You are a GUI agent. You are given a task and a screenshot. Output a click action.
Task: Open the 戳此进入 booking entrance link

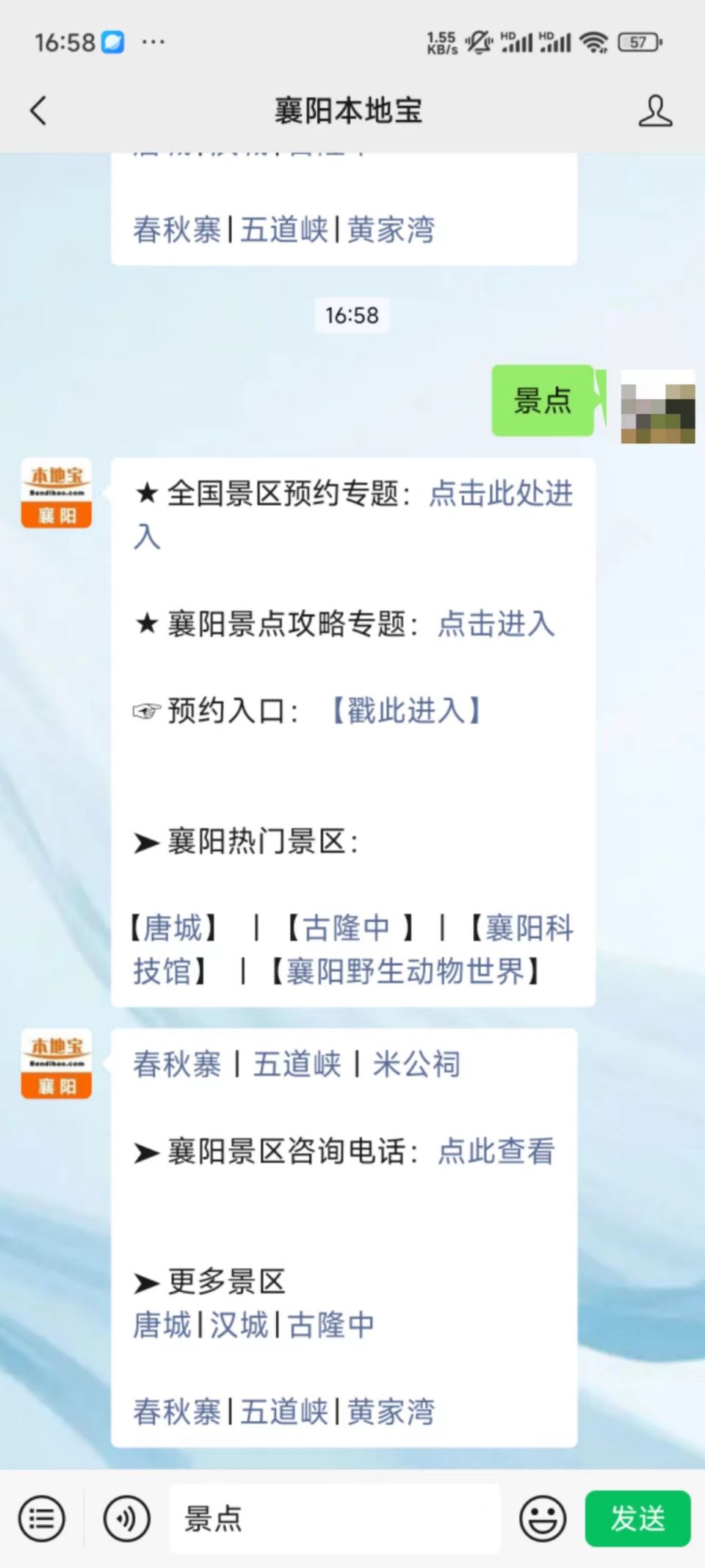[405, 711]
